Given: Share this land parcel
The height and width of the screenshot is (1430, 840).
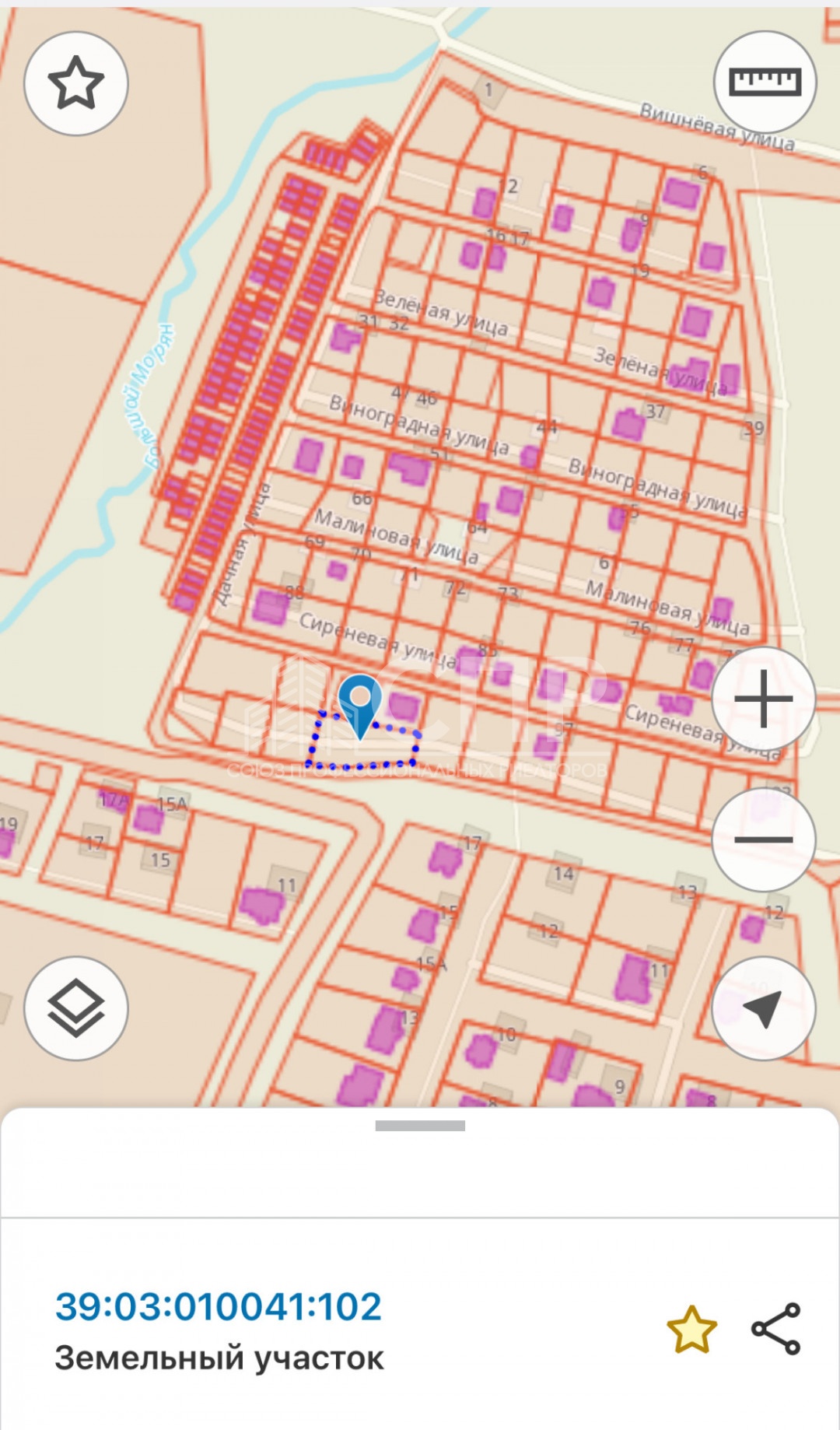Looking at the screenshot, I should 776,1329.
